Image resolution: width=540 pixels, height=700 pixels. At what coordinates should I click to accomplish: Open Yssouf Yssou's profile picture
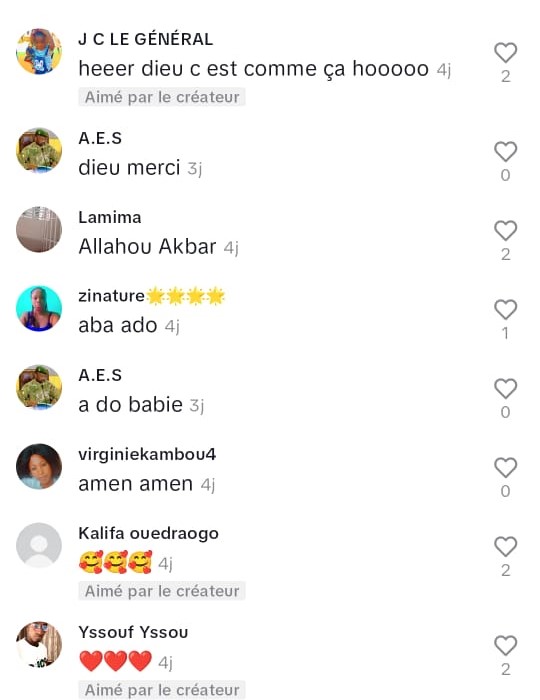pyautogui.click(x=39, y=644)
